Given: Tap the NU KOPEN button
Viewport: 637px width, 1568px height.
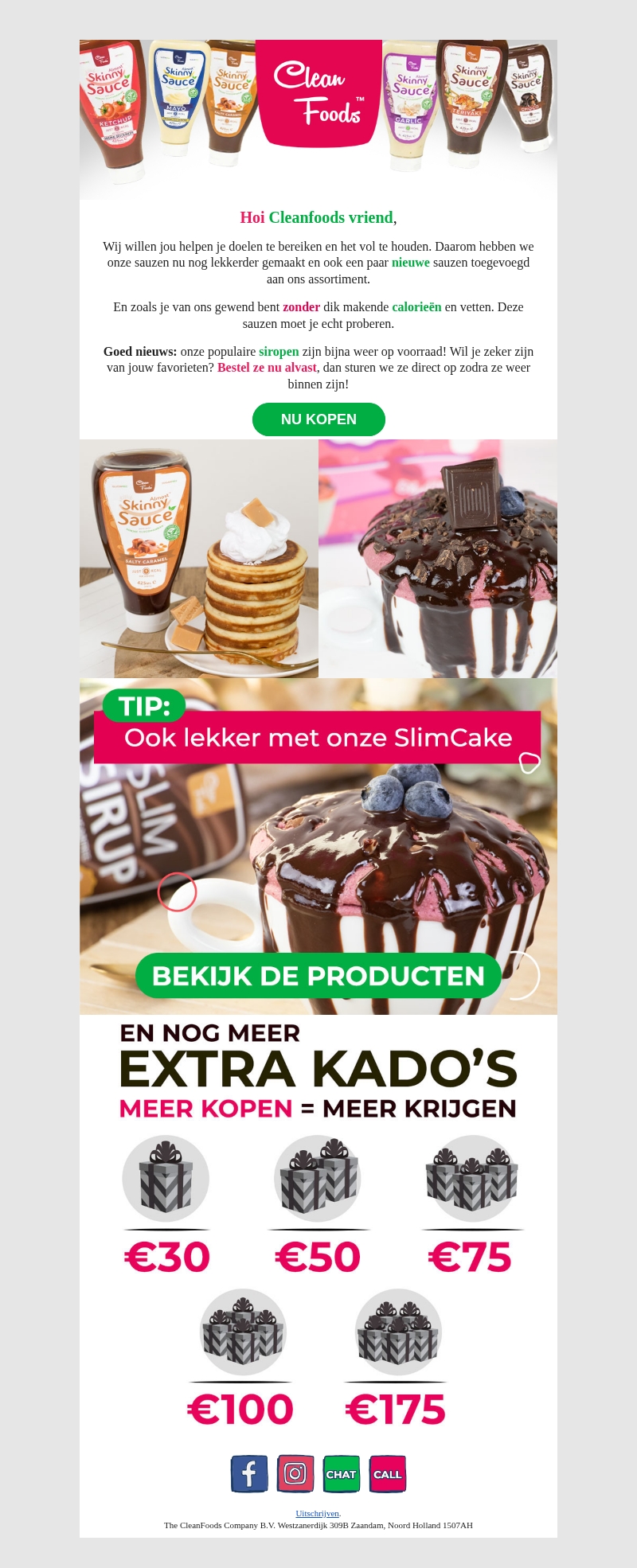Looking at the screenshot, I should (318, 419).
